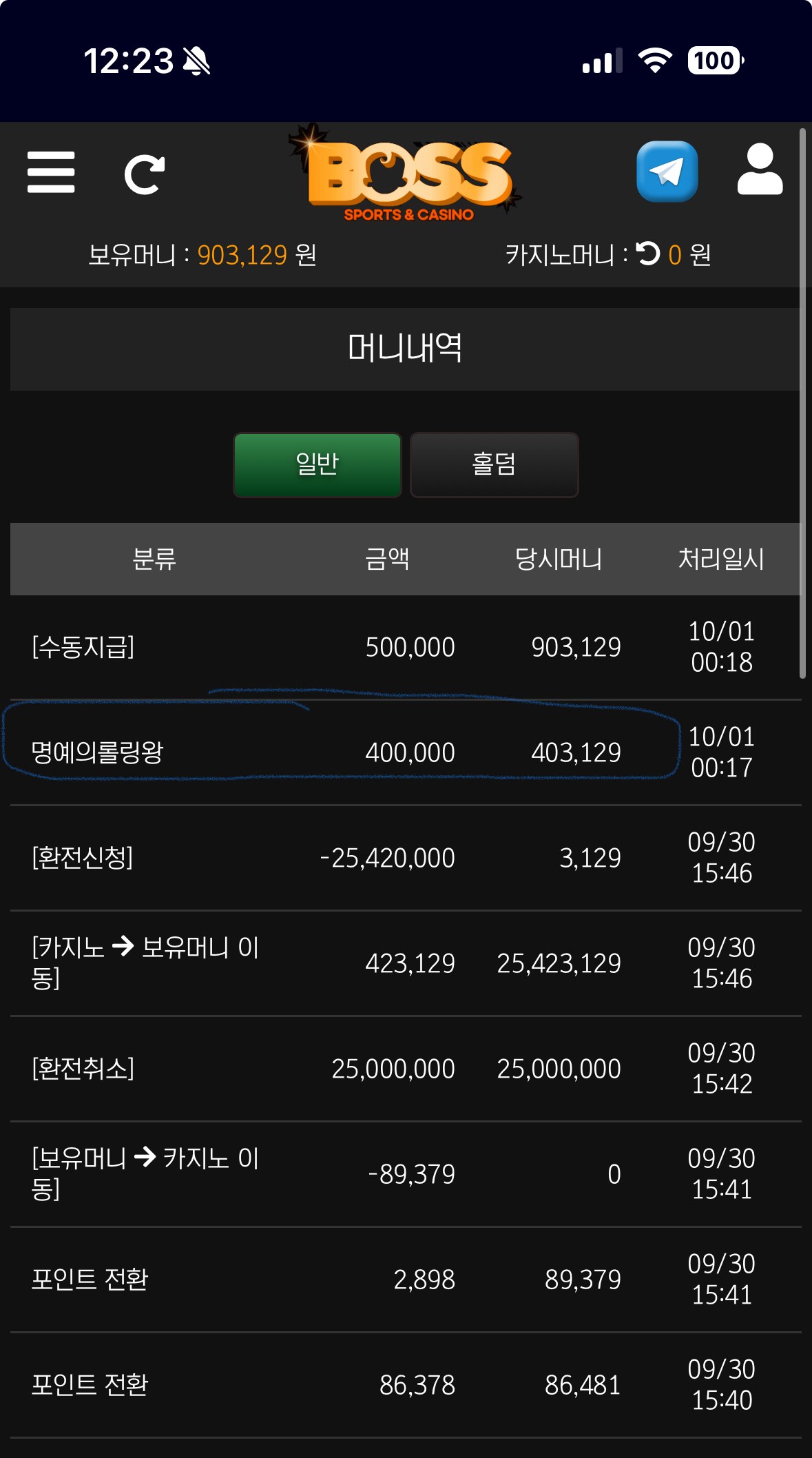Viewport: 812px width, 1458px height.
Task: Switch to the 홀덤 tab
Action: pos(494,464)
